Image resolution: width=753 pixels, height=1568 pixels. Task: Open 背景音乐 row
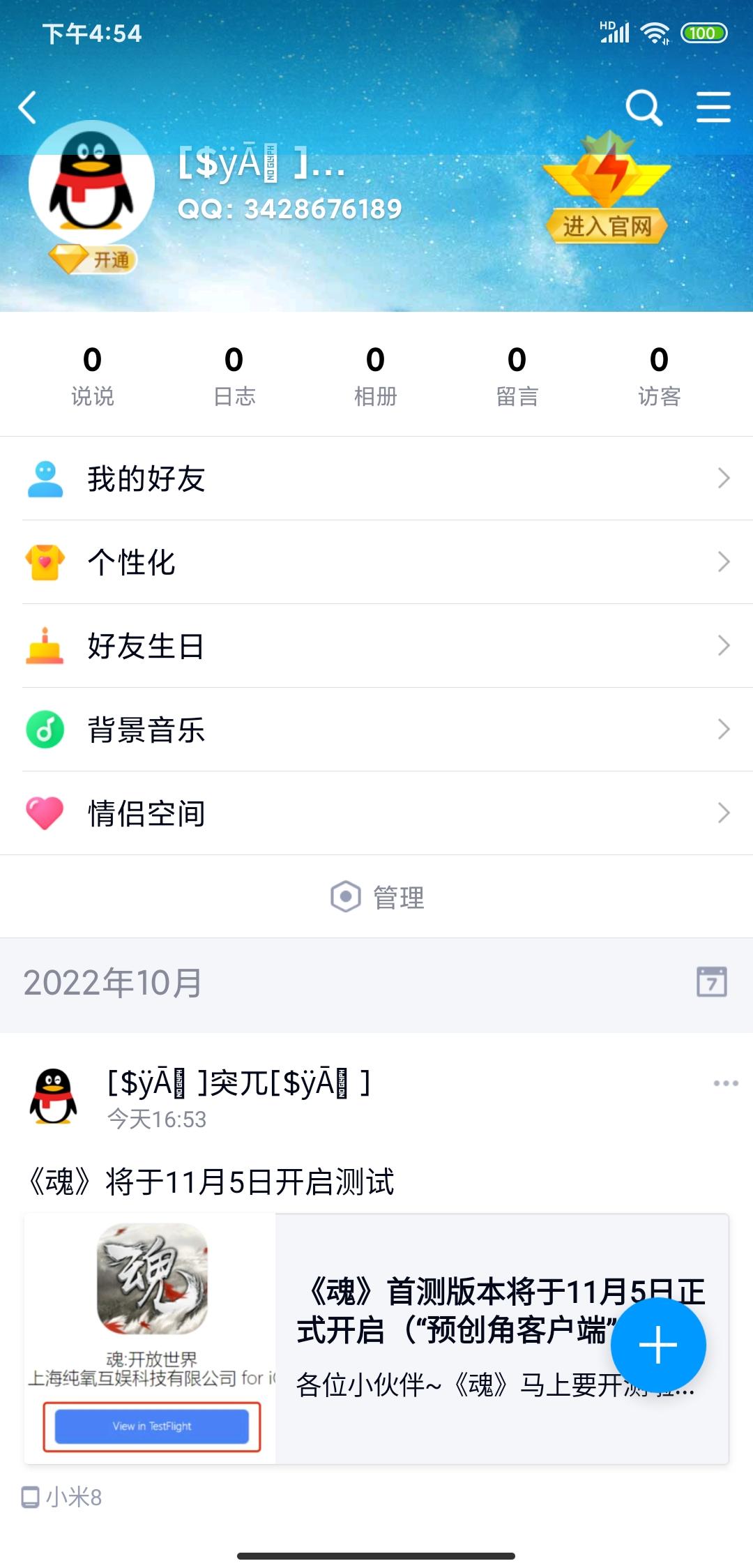pos(376,730)
